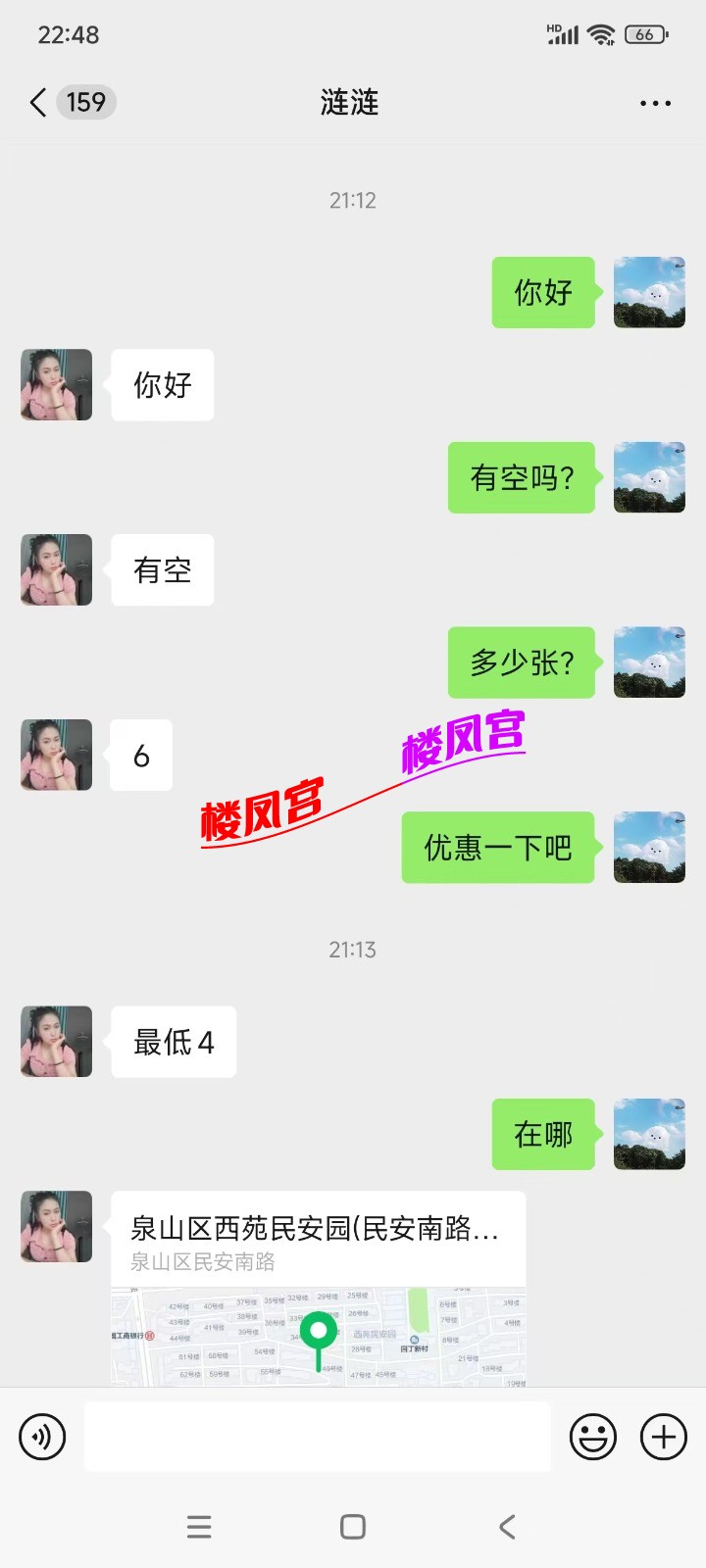This screenshot has width=706, height=1568.
Task: Switch to voice message input
Action: 42,1437
